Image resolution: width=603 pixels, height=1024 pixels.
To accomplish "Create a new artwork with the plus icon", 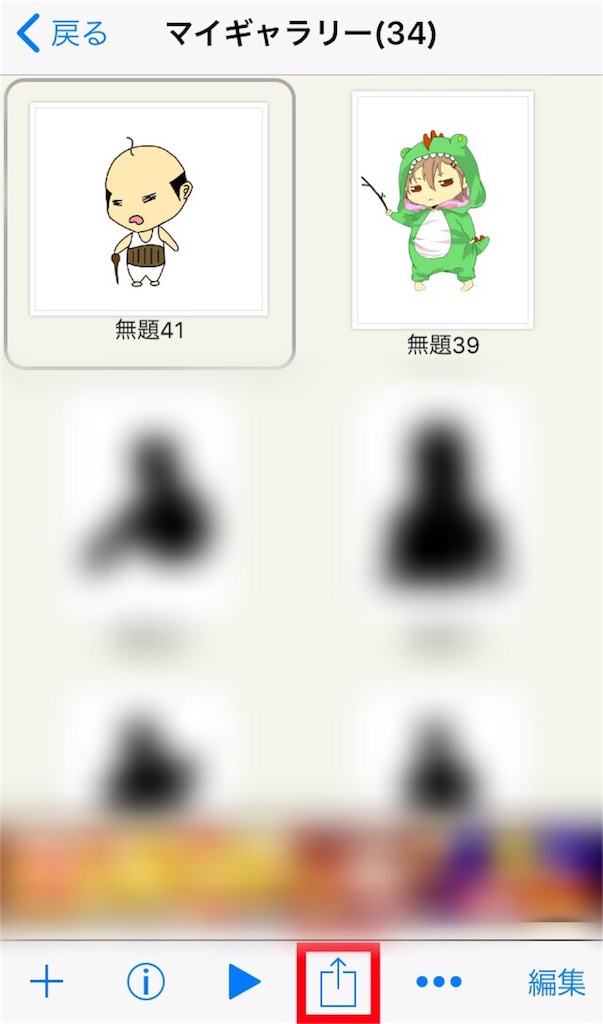I will 46,983.
